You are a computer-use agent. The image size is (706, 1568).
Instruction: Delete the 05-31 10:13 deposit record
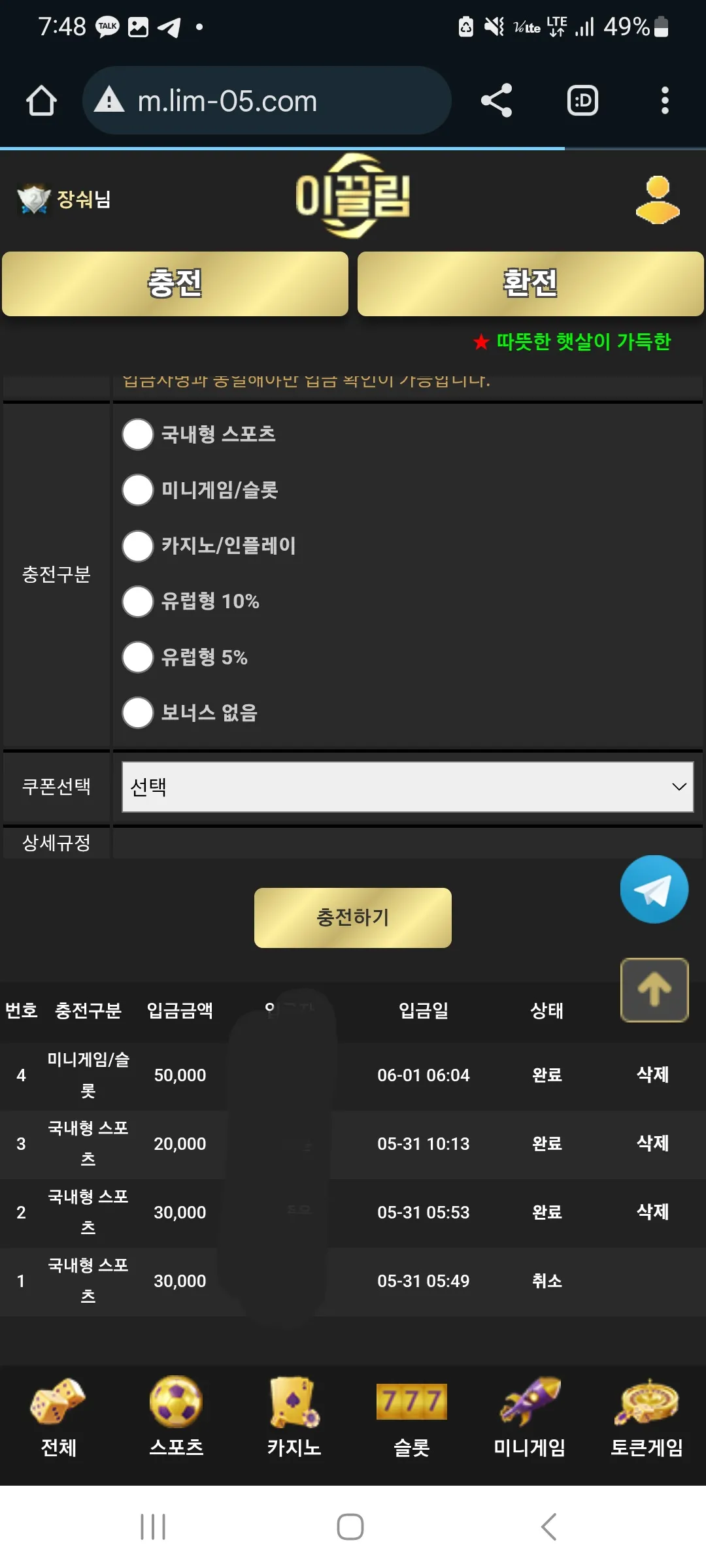point(652,1143)
